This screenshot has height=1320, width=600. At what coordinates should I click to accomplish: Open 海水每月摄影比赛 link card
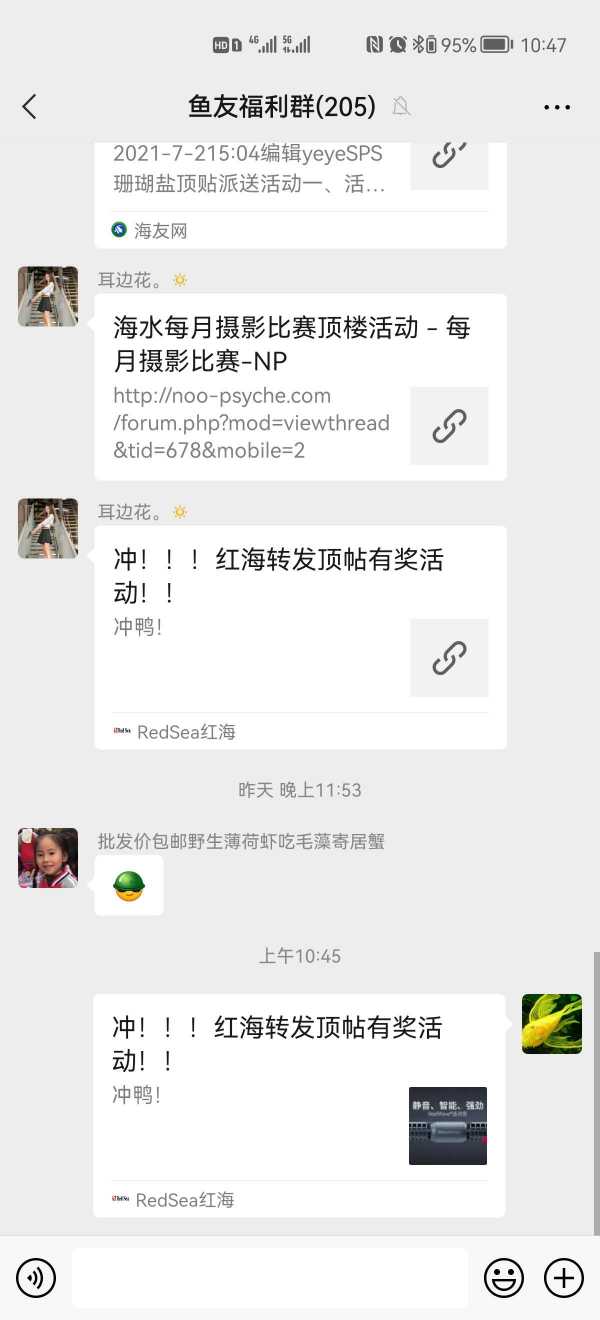click(x=300, y=387)
